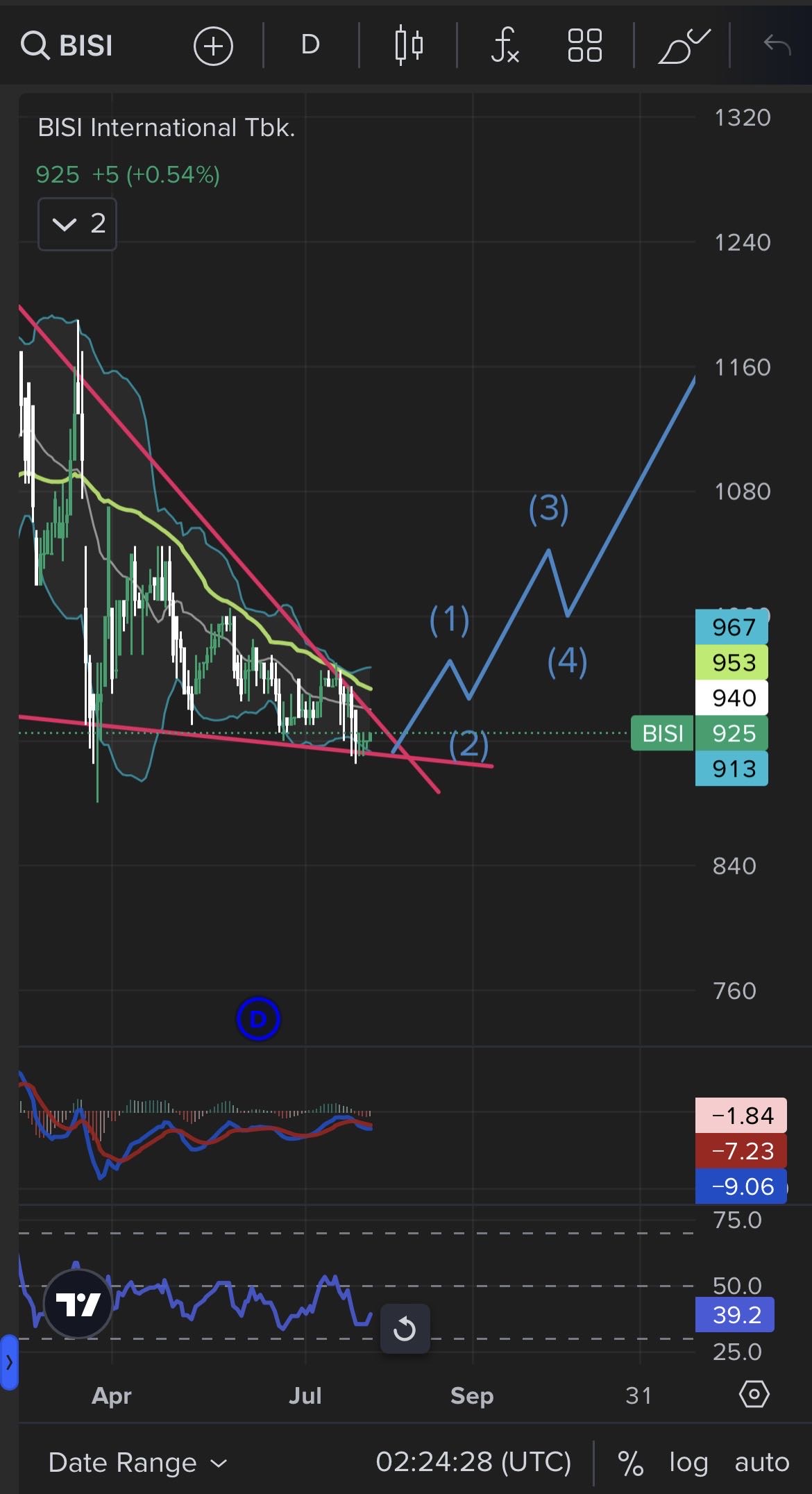
Task: Undo the last chart action
Action: (777, 46)
